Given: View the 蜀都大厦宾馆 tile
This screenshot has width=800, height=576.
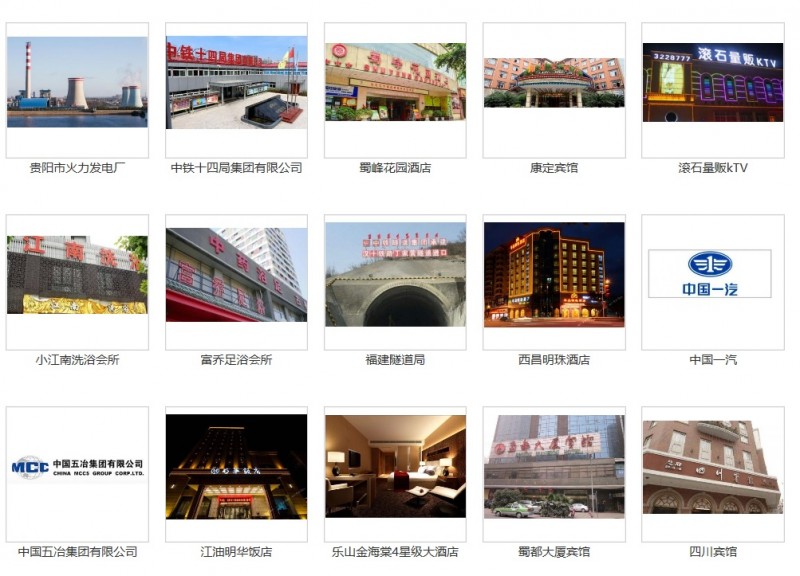Looking at the screenshot, I should pyautogui.click(x=554, y=468).
